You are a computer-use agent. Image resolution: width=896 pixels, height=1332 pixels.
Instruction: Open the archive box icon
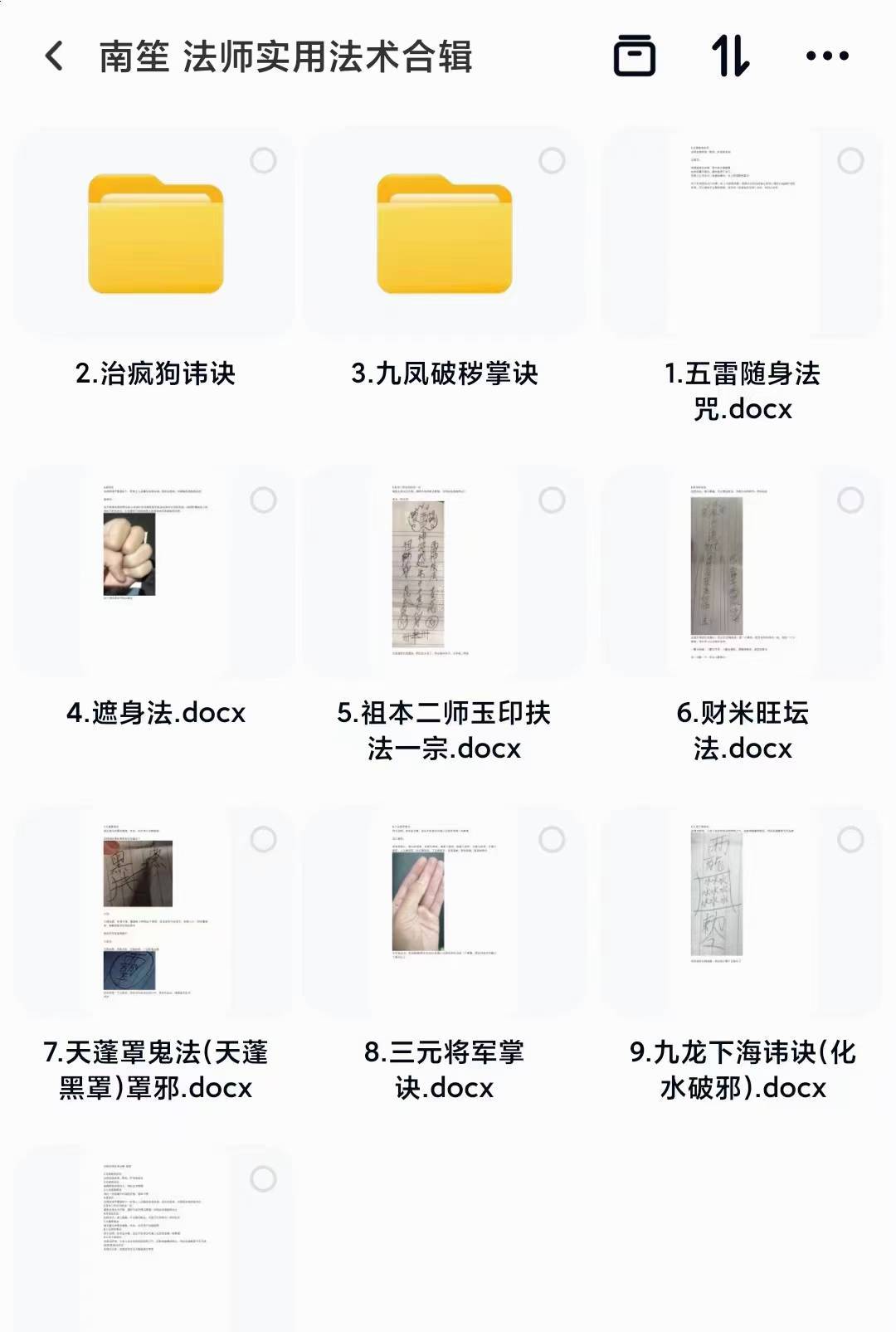pyautogui.click(x=635, y=56)
